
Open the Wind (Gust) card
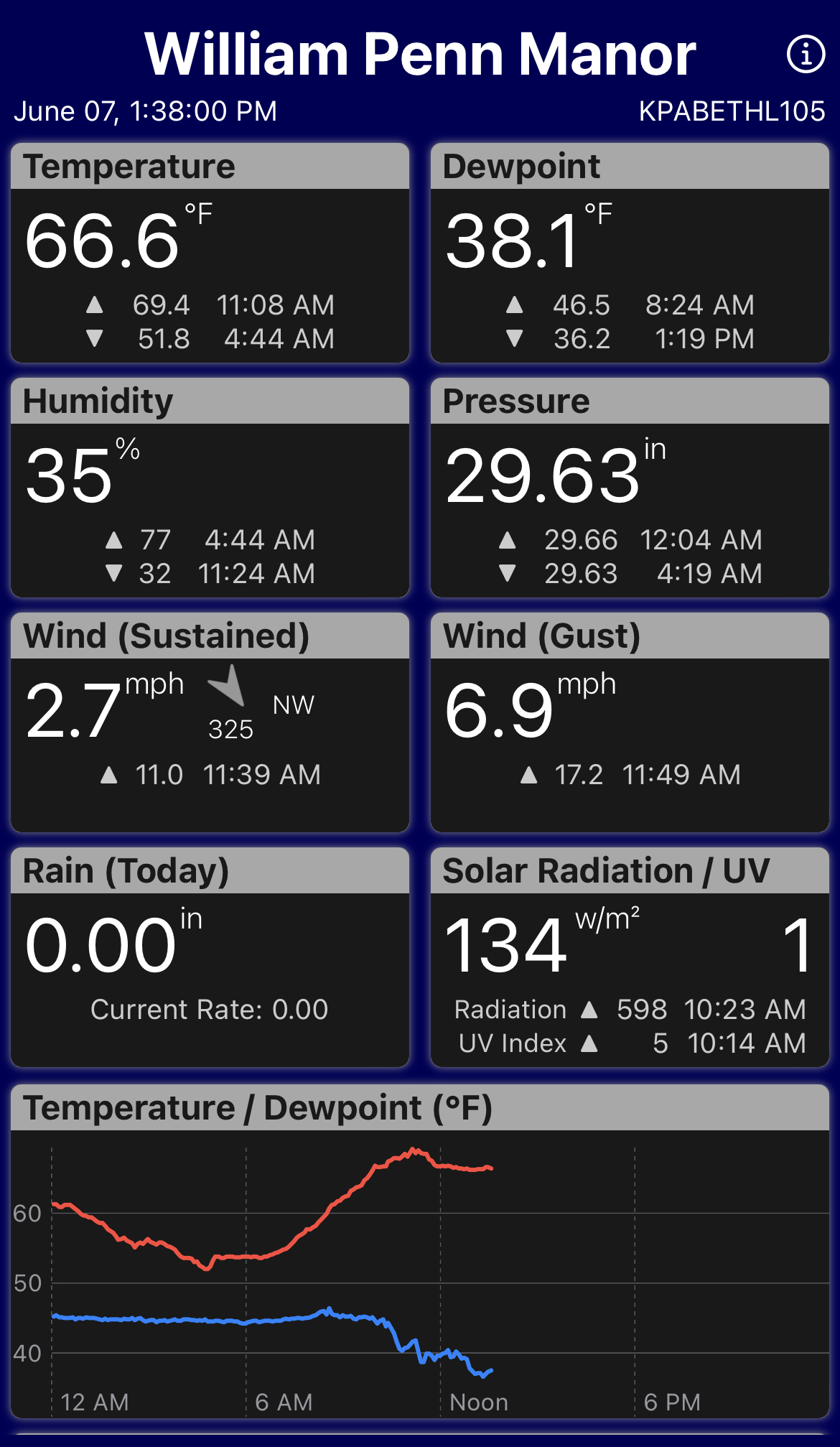tap(630, 722)
